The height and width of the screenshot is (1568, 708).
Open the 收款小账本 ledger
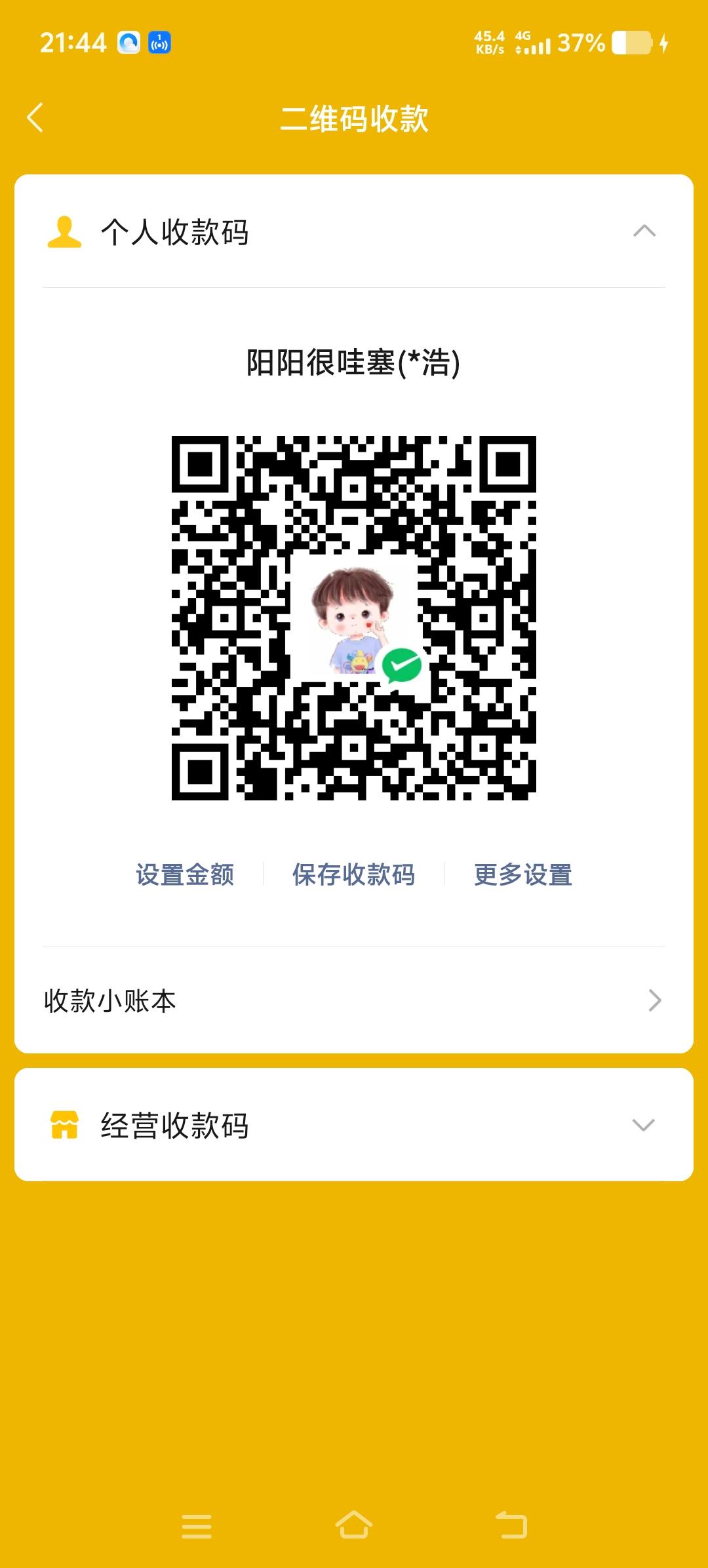pyautogui.click(x=354, y=1000)
